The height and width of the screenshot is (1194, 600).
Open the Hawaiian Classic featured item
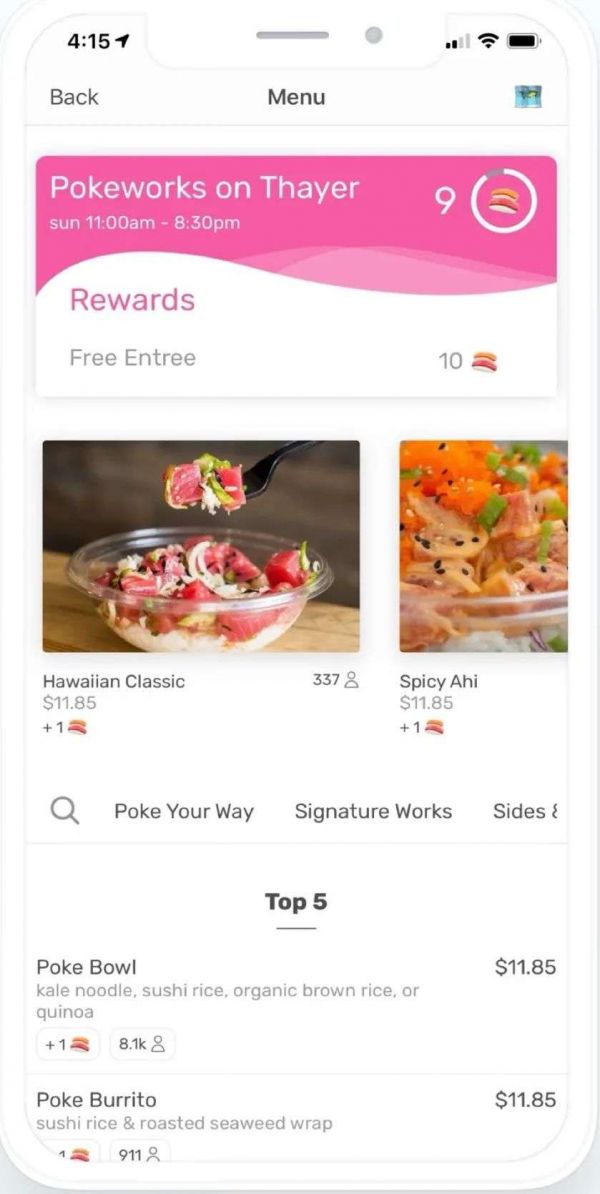pyautogui.click(x=201, y=546)
